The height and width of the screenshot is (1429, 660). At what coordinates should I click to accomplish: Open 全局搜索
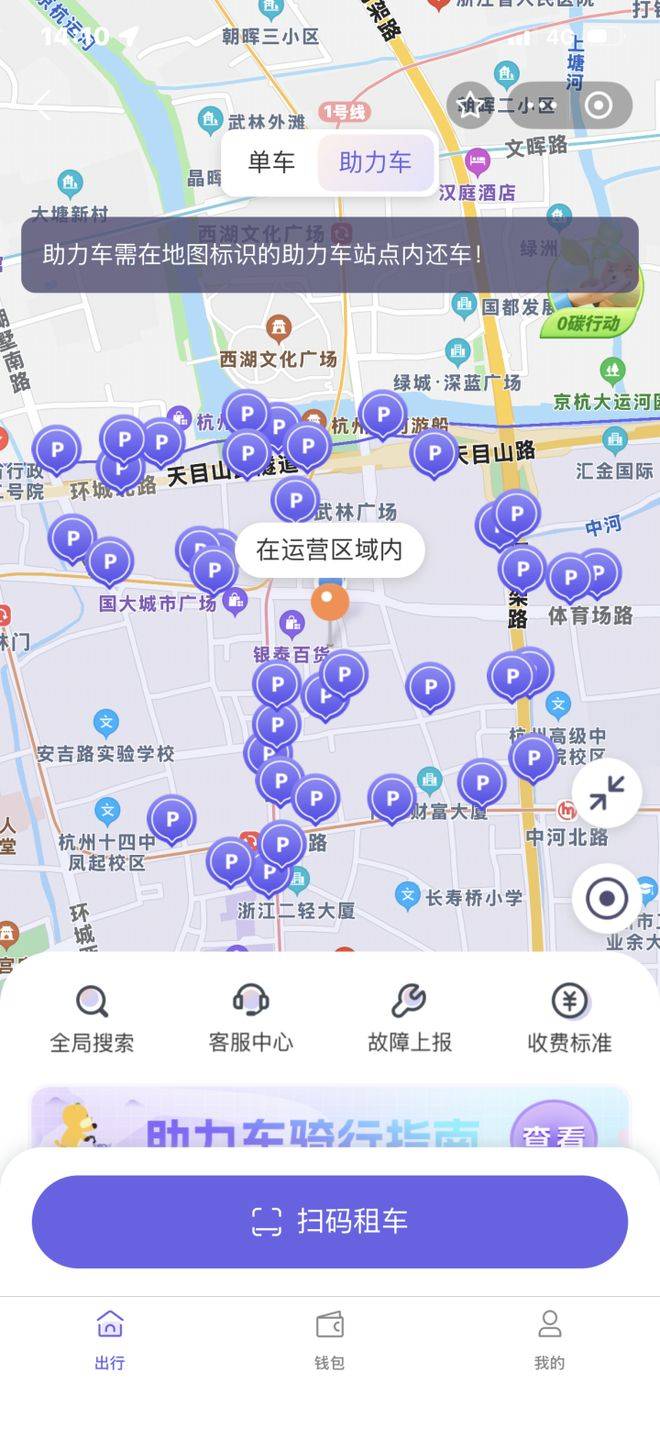point(92,1018)
